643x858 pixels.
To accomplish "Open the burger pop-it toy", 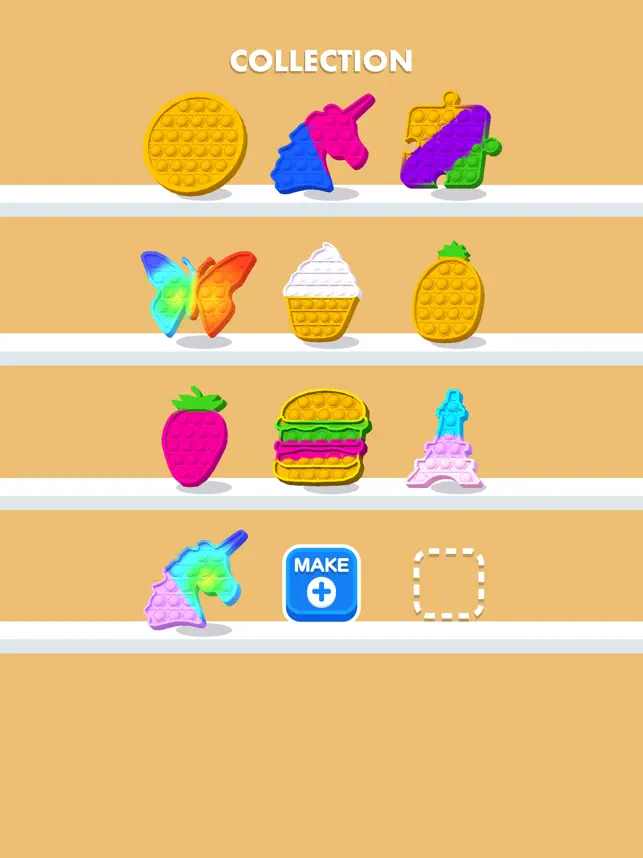I will click(x=322, y=439).
